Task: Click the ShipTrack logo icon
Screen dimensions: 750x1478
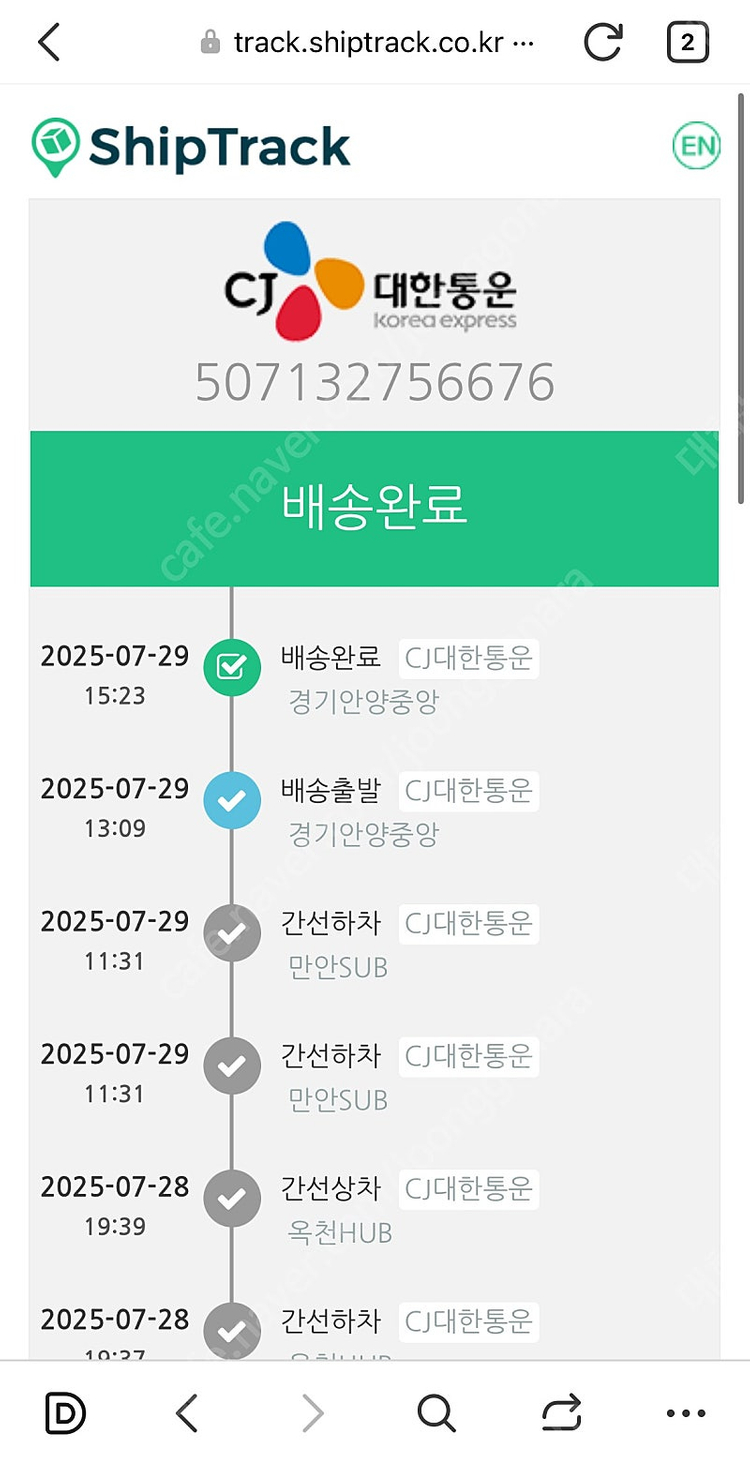Action: pos(57,144)
